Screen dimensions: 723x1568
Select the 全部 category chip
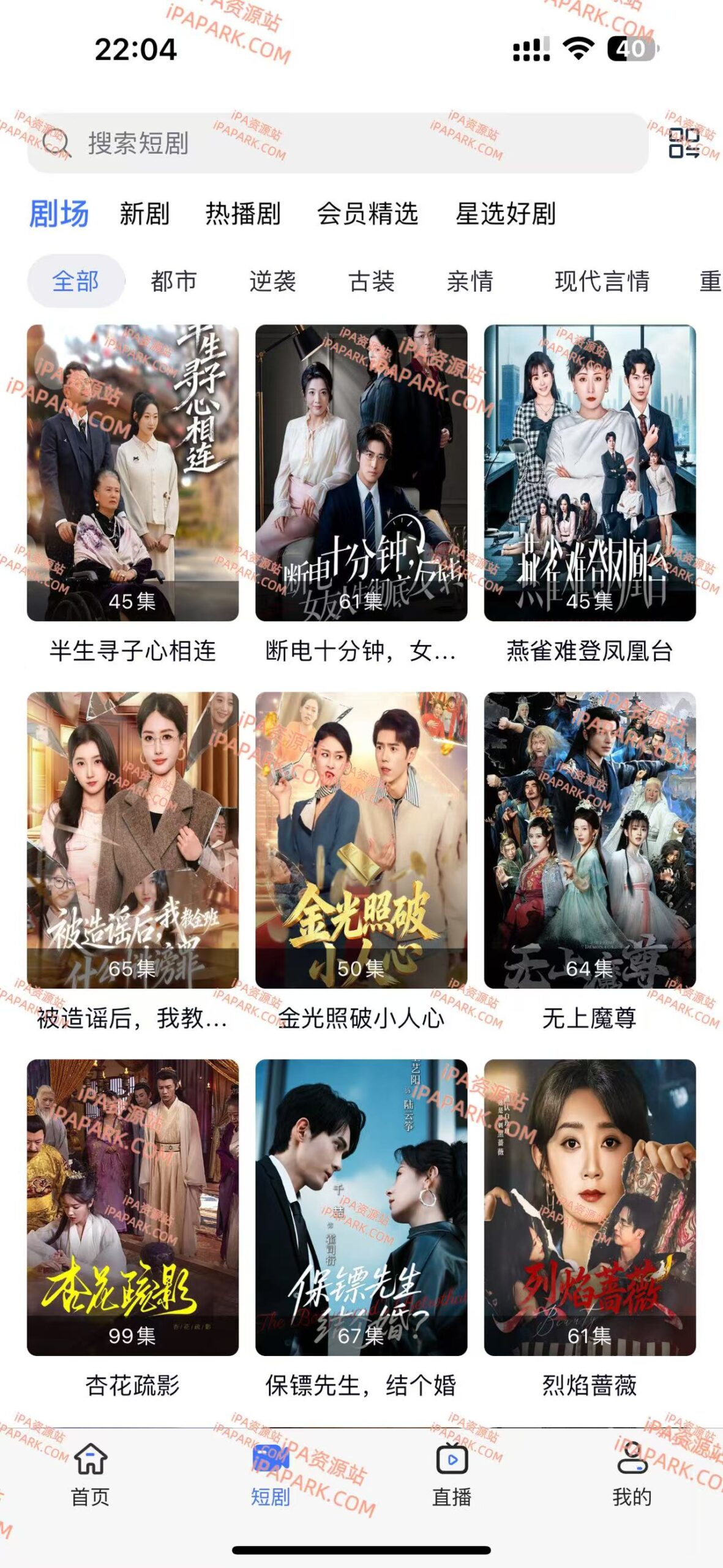[76, 281]
